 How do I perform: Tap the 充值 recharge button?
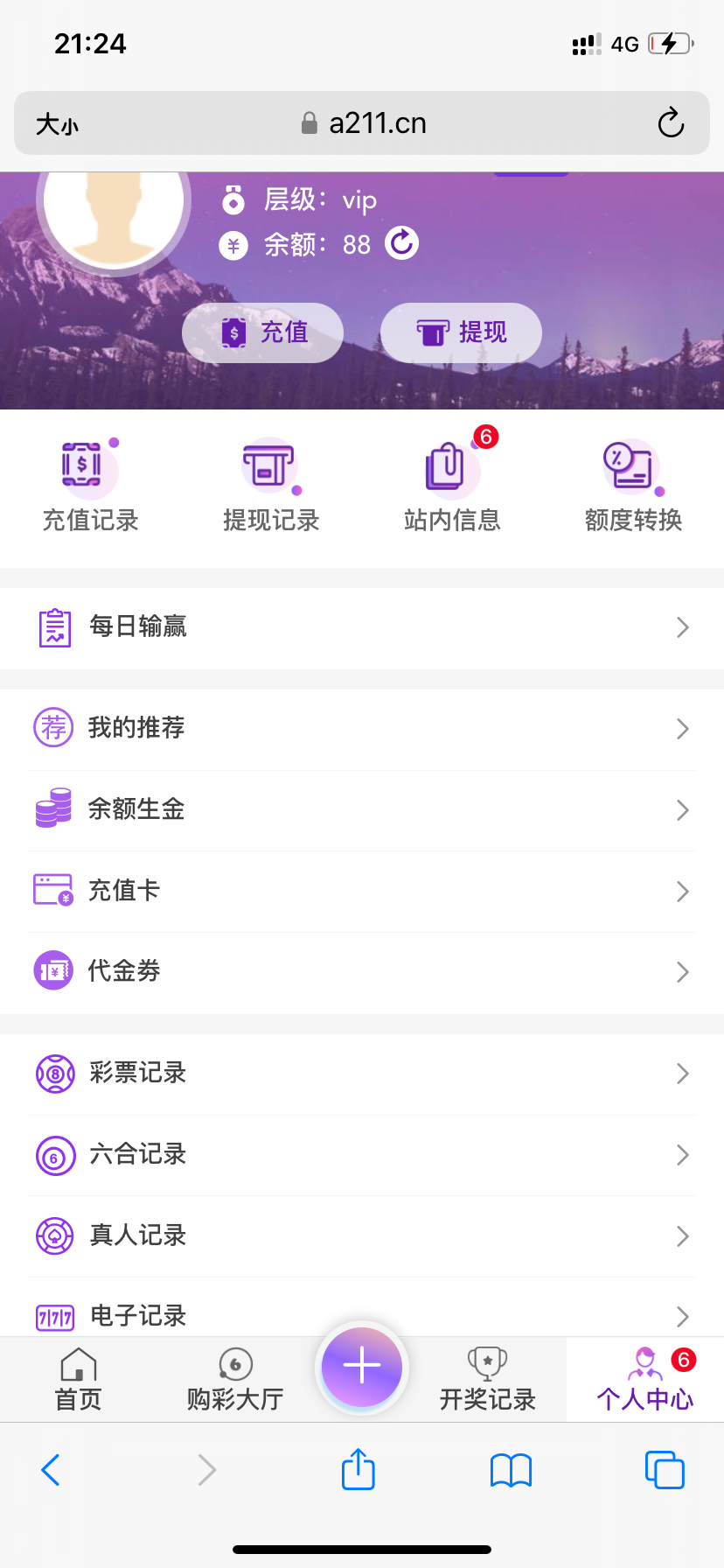[262, 332]
